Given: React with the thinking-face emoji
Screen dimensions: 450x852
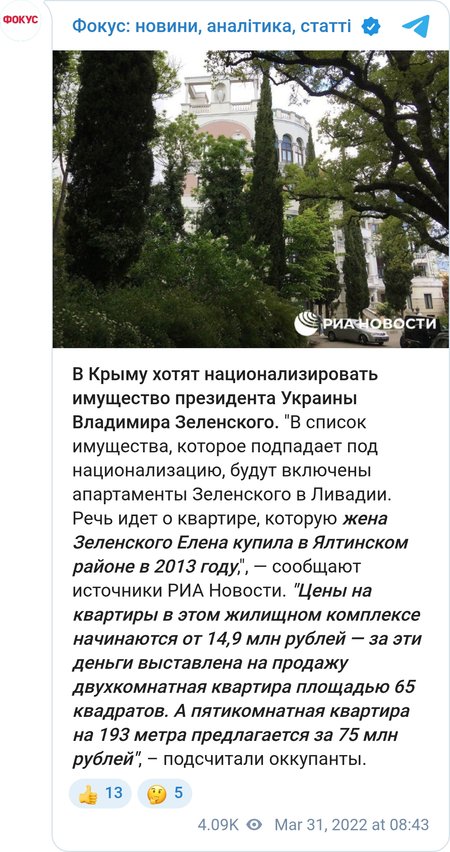Looking at the screenshot, I should click(165, 793).
